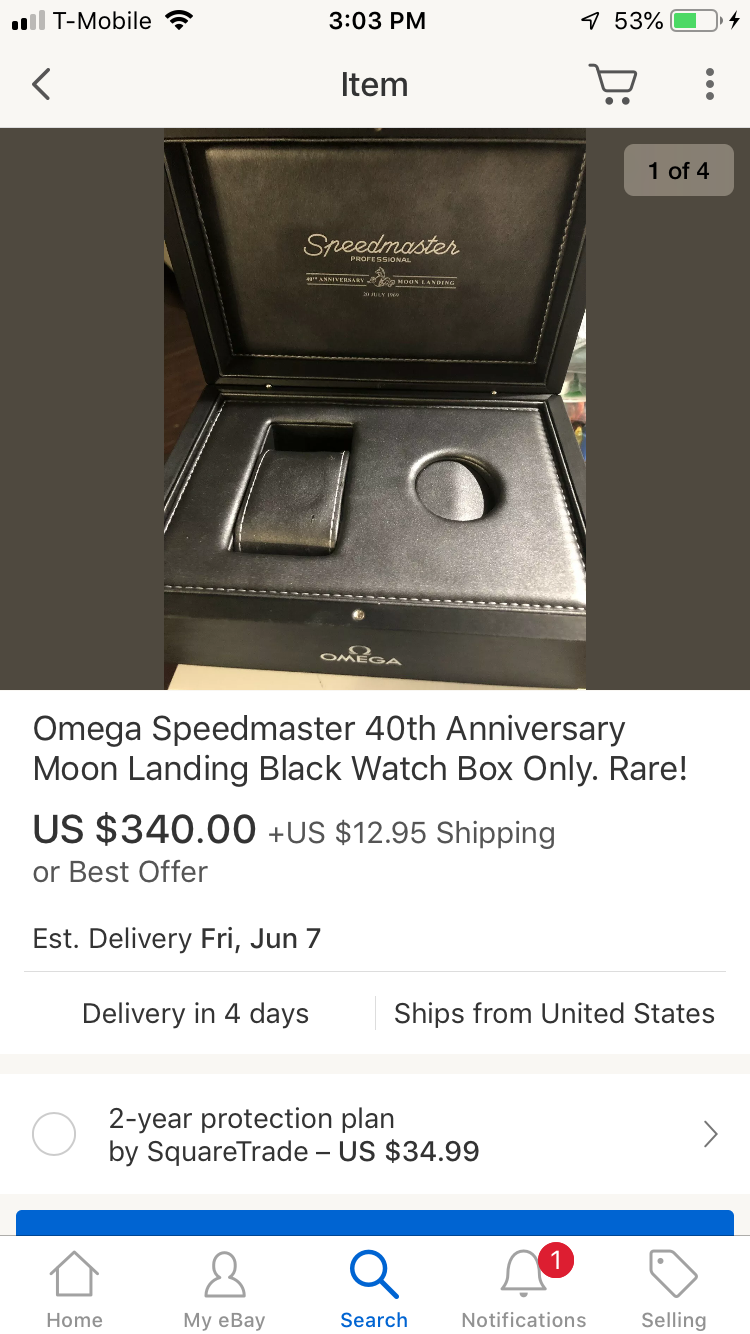750x1334 pixels.
Task: Open the three-dot overflow menu
Action: (x=709, y=84)
